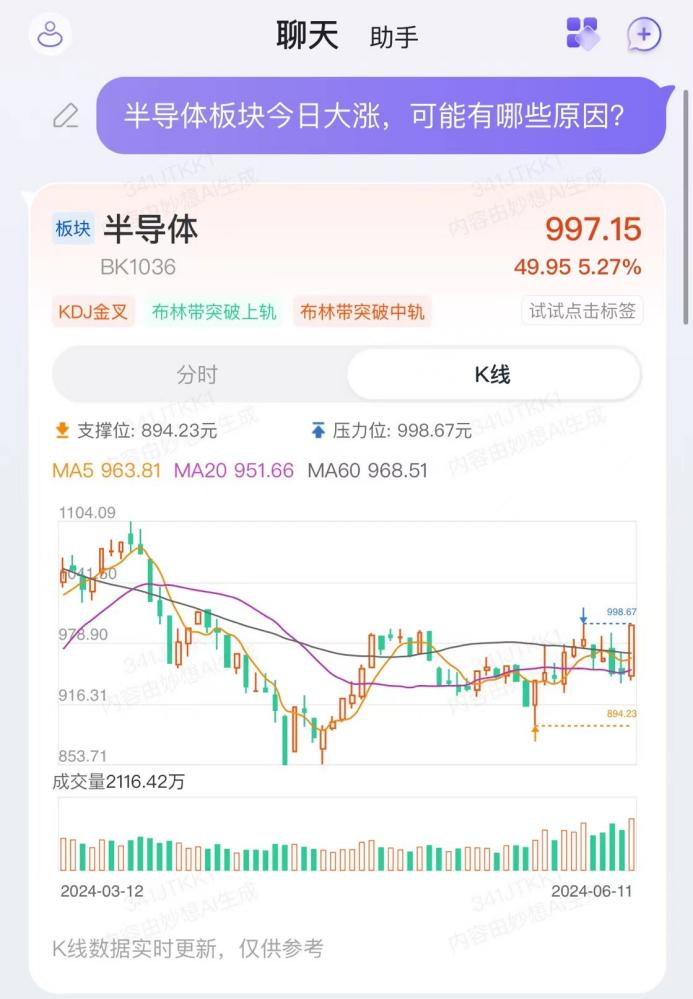Screen dimensions: 693x999
Task: Switch the chart to 分时 view
Action: (197, 375)
